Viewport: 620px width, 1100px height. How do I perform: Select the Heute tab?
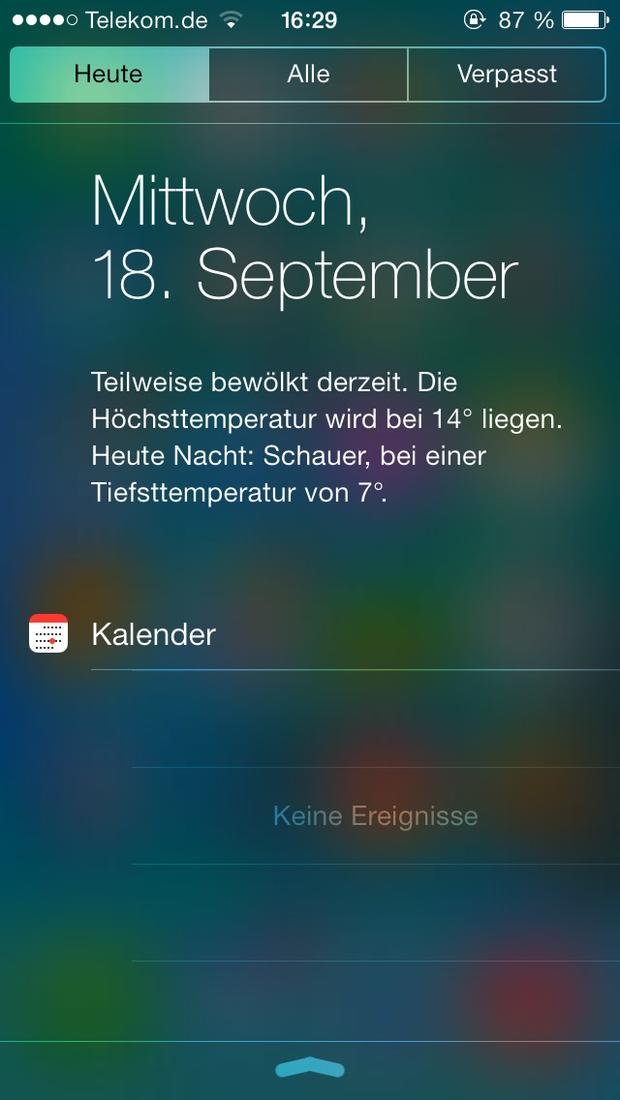[109, 74]
